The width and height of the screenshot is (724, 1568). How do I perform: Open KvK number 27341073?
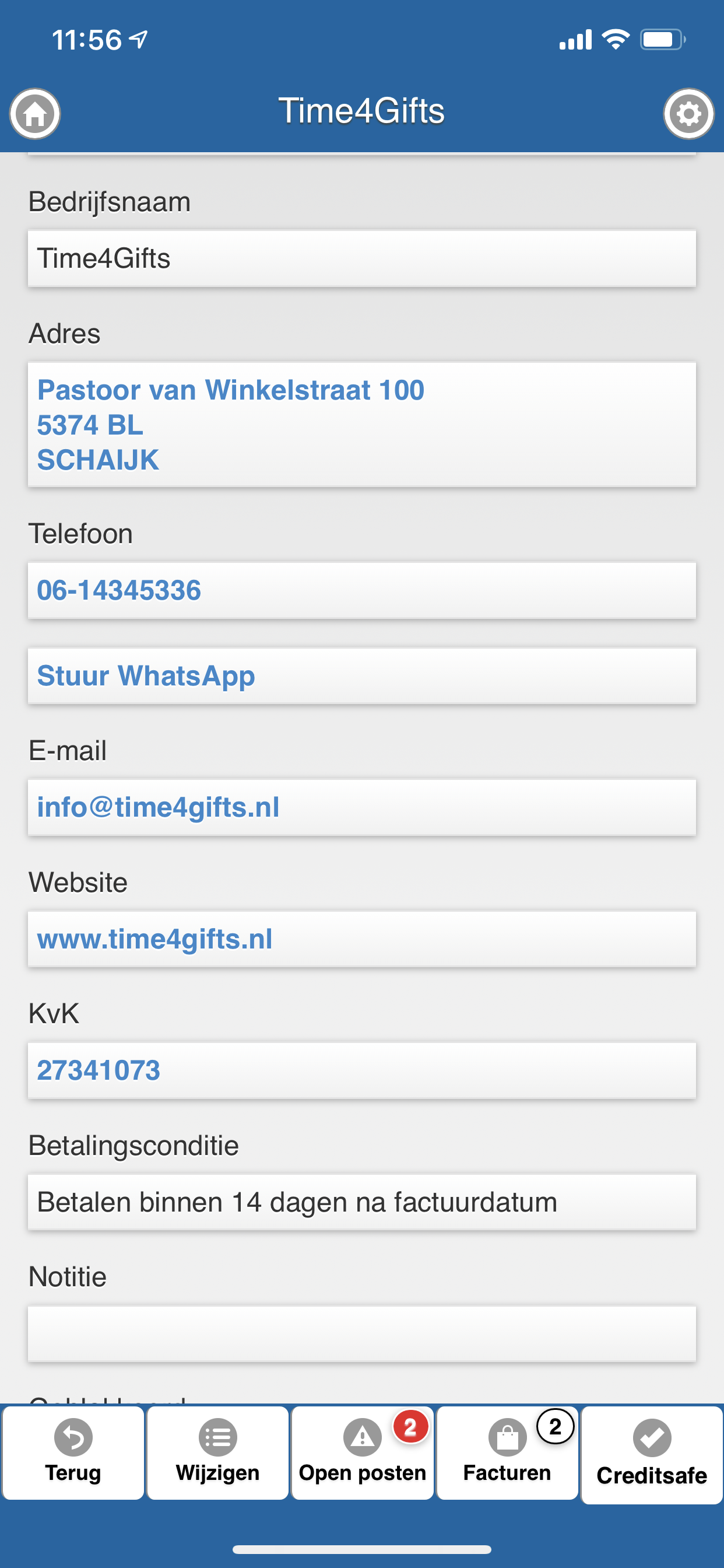click(99, 1070)
